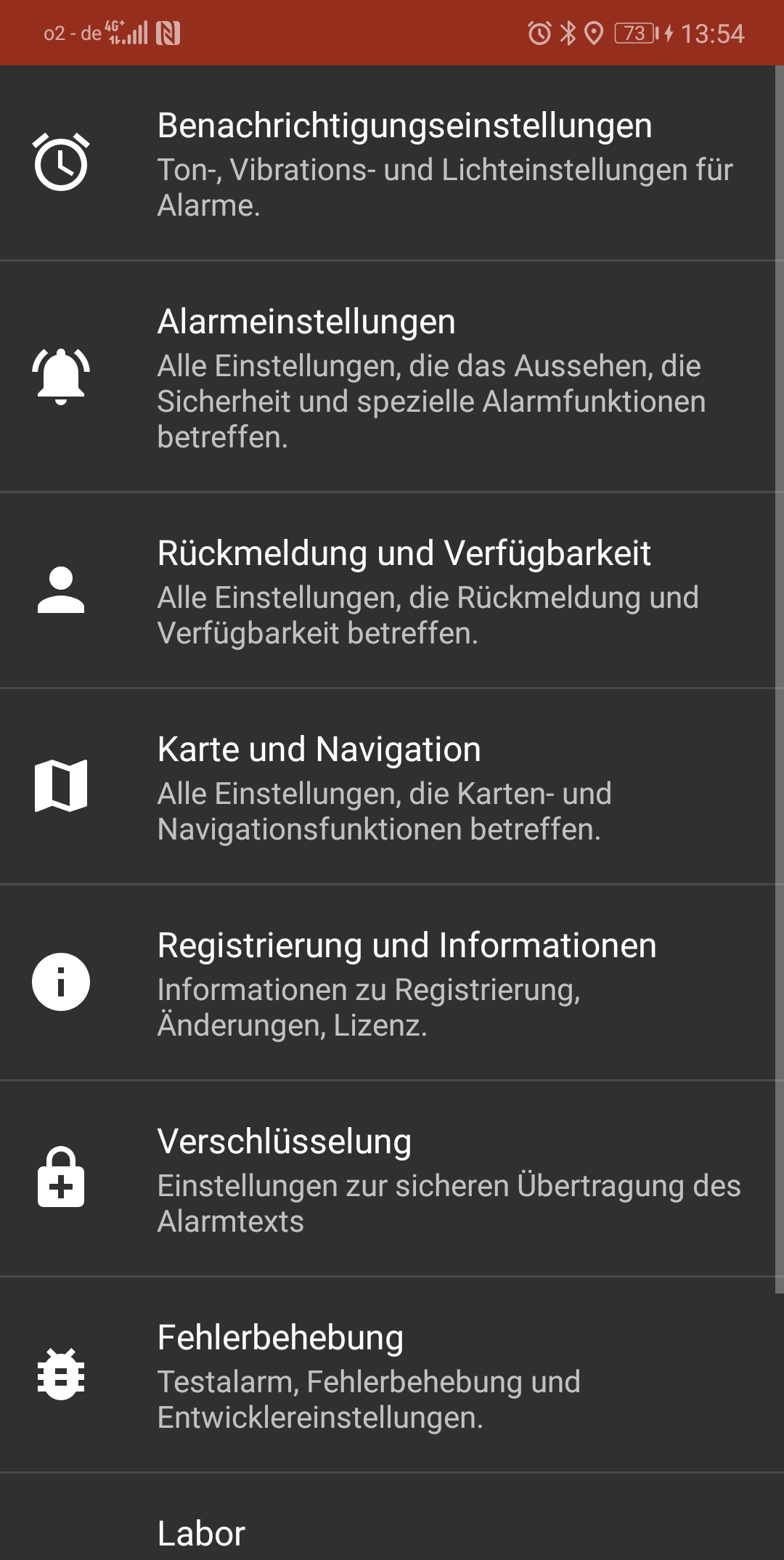784x1560 pixels.
Task: Open Fehlerbehebung settings
Action: (x=392, y=1374)
